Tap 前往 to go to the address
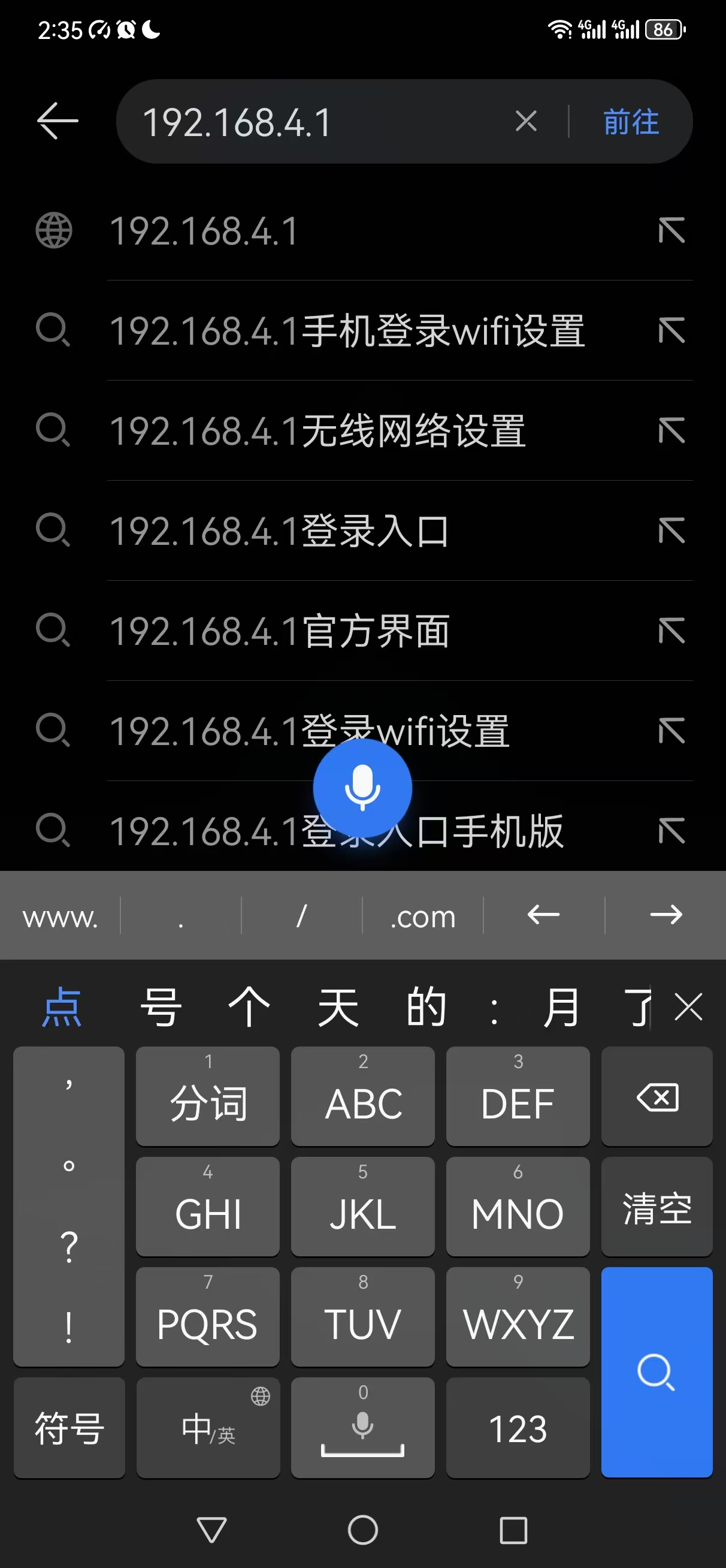Viewport: 726px width, 1568px height. pos(631,122)
